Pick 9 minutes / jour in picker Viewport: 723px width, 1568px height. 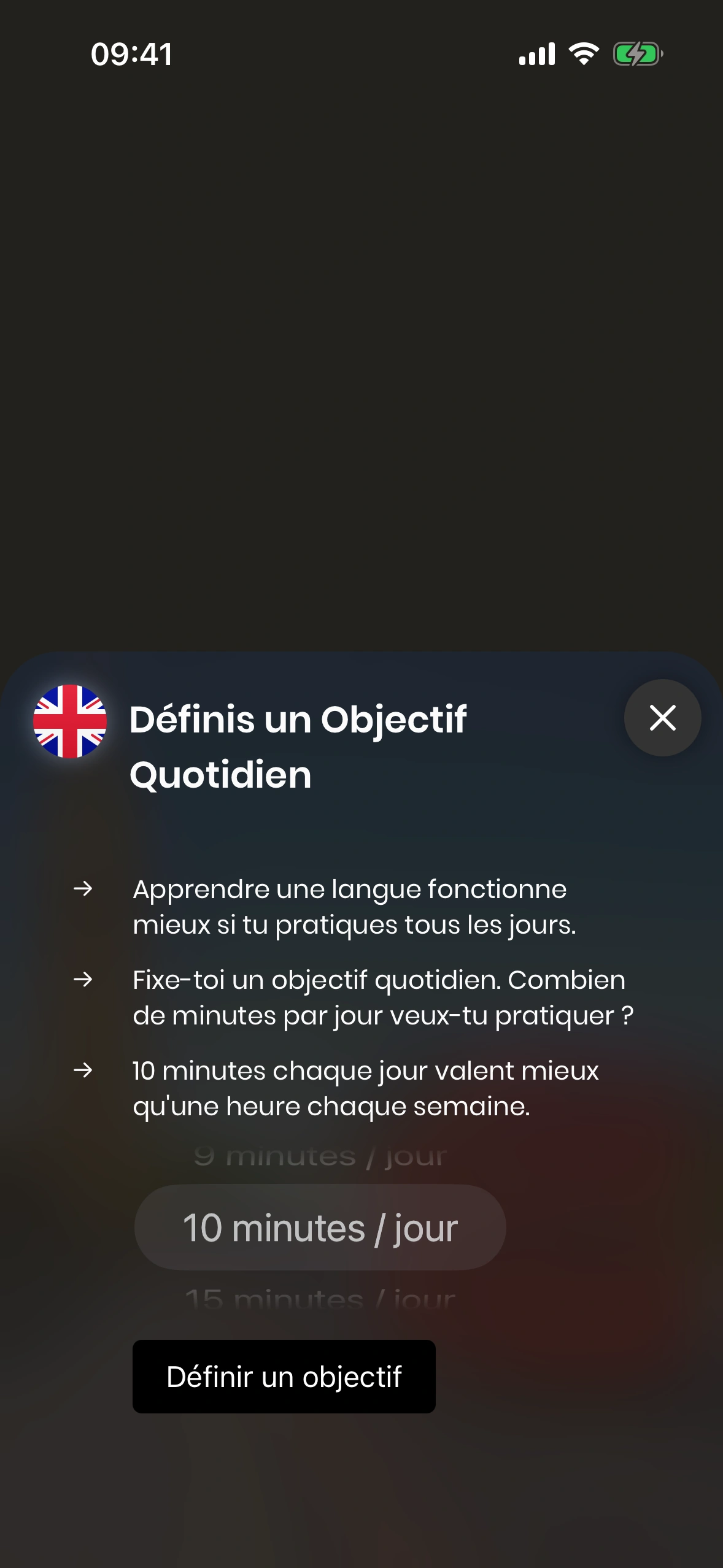tap(320, 1156)
